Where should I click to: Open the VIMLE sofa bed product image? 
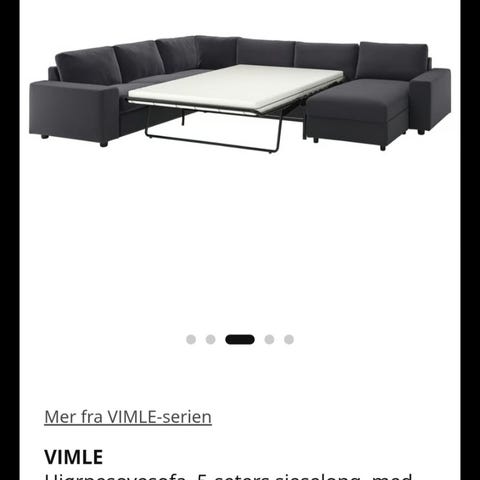click(240, 93)
